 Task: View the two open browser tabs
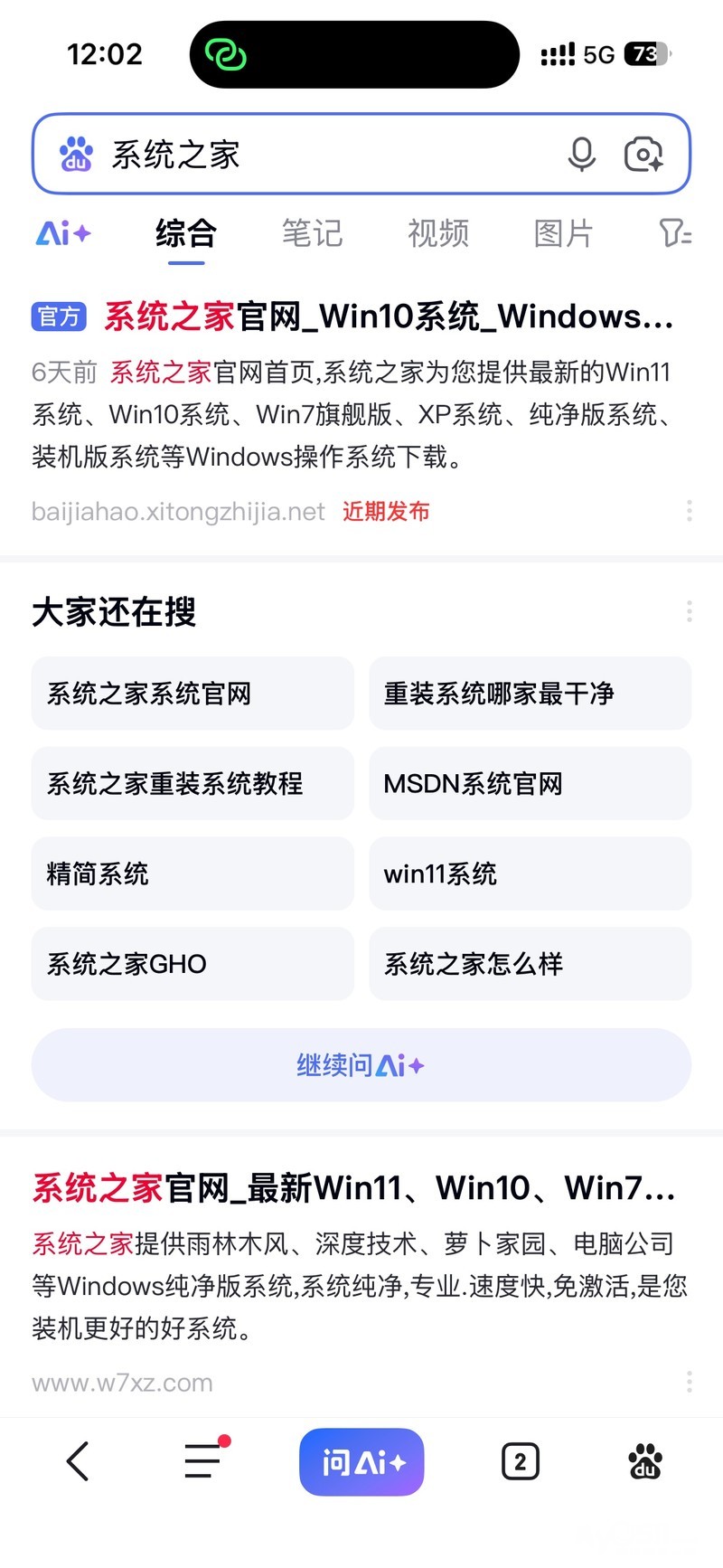520,1461
